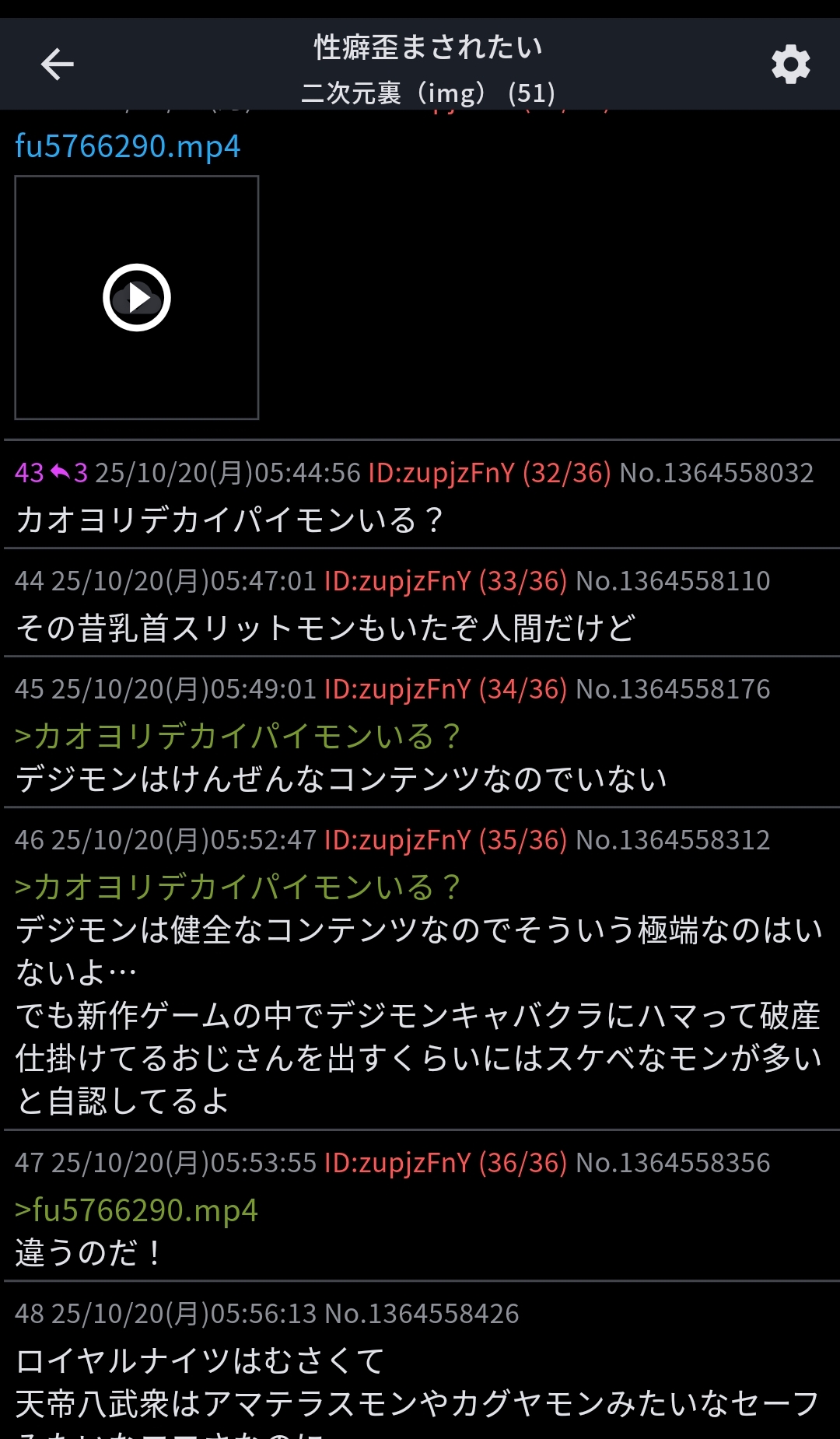Open post number No.1364558032

click(x=716, y=473)
